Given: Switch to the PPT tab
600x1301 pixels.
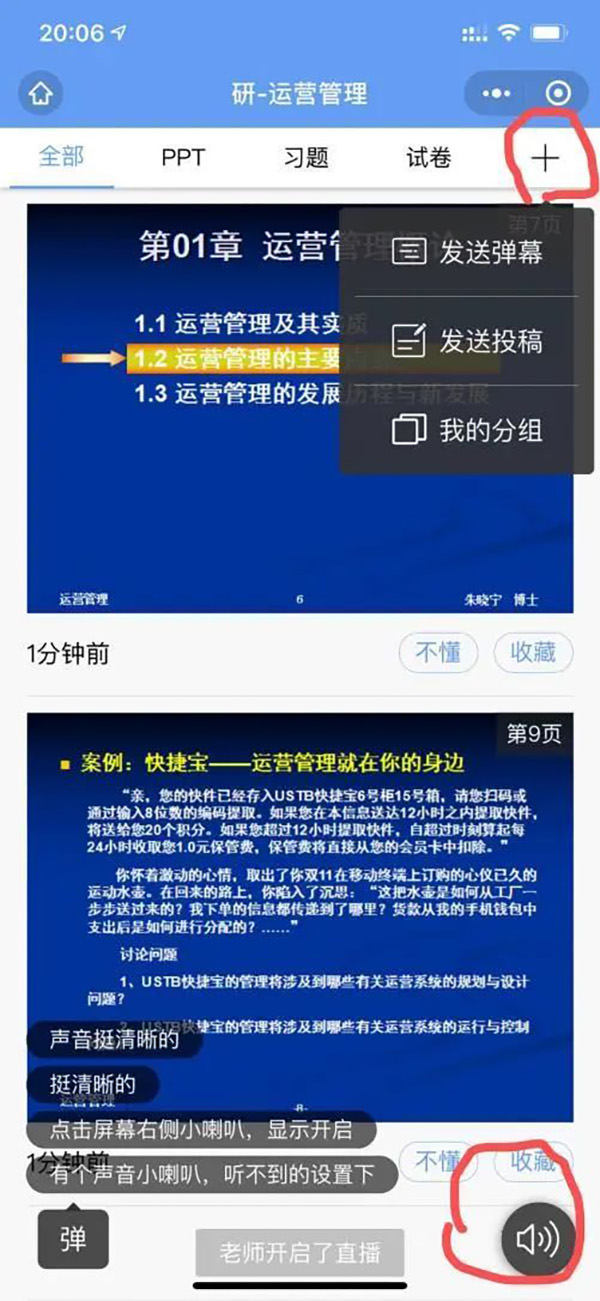Looking at the screenshot, I should pos(183,158).
